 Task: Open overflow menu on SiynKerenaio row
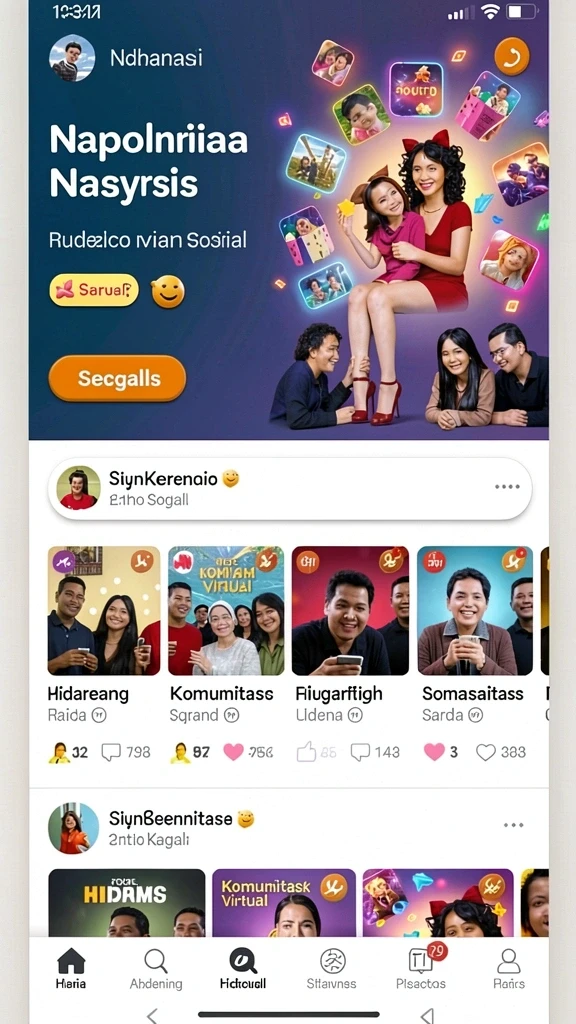(507, 487)
